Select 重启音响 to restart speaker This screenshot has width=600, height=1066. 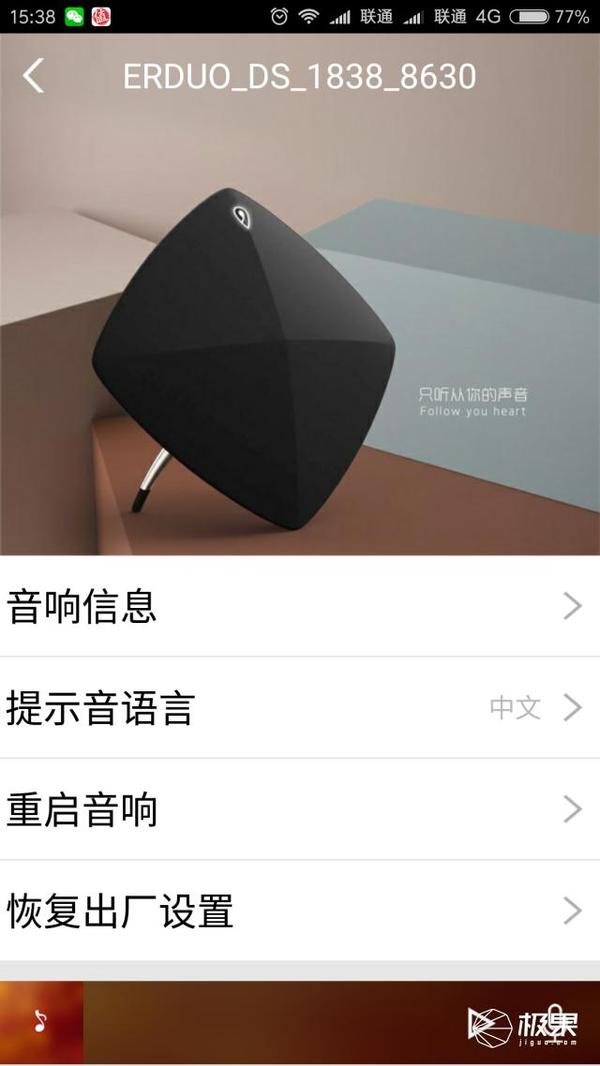(x=300, y=809)
